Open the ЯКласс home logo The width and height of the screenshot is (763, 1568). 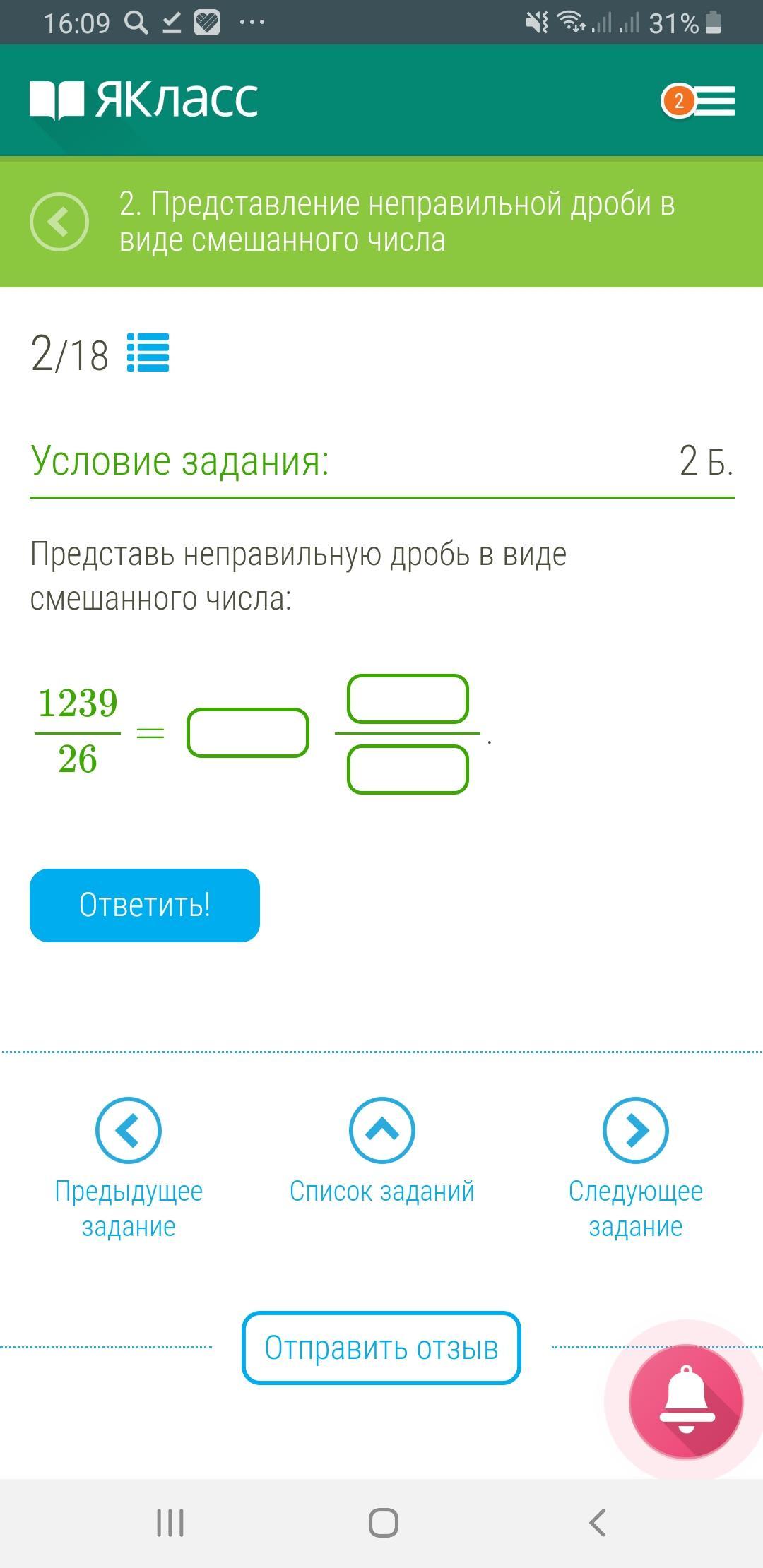pyautogui.click(x=144, y=100)
